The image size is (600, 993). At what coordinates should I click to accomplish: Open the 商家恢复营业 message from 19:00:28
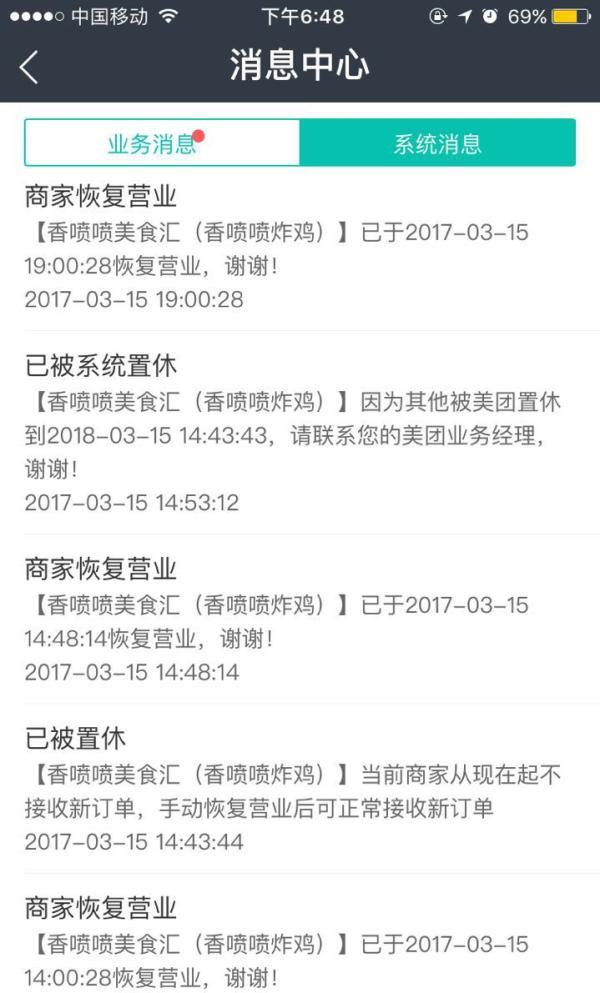click(x=300, y=248)
